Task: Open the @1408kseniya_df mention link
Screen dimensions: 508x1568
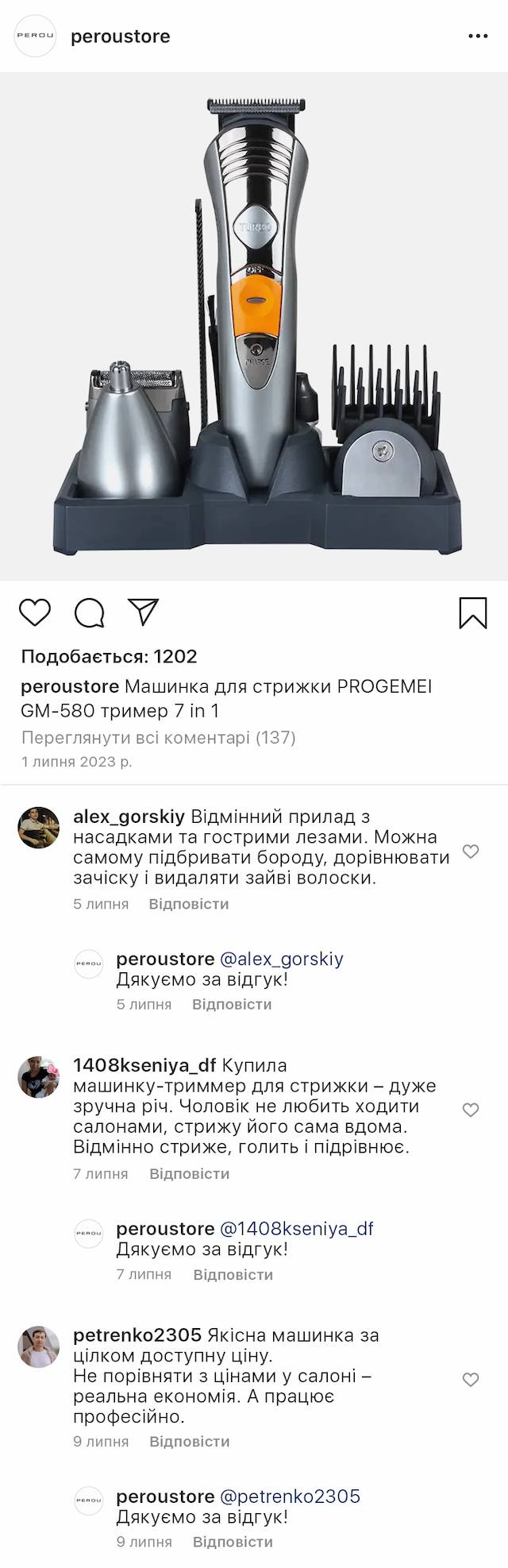Action: click(296, 1228)
